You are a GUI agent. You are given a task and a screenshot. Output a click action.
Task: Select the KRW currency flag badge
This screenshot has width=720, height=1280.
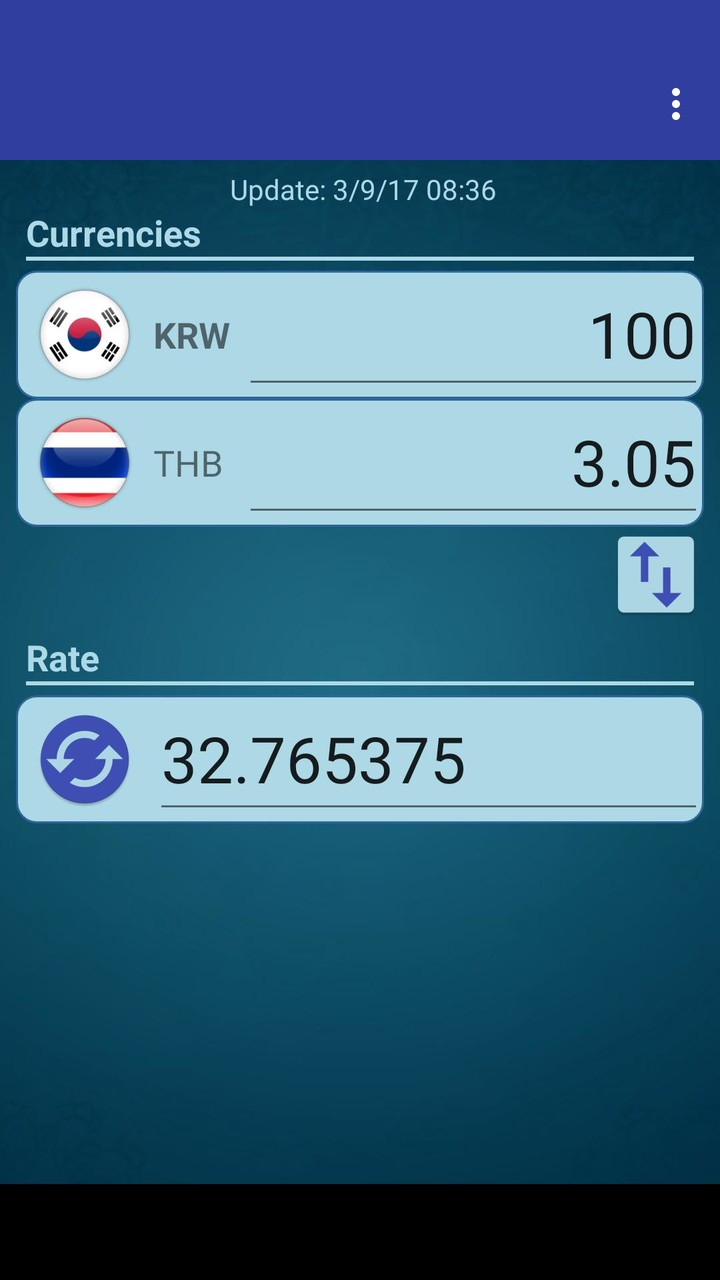click(85, 335)
